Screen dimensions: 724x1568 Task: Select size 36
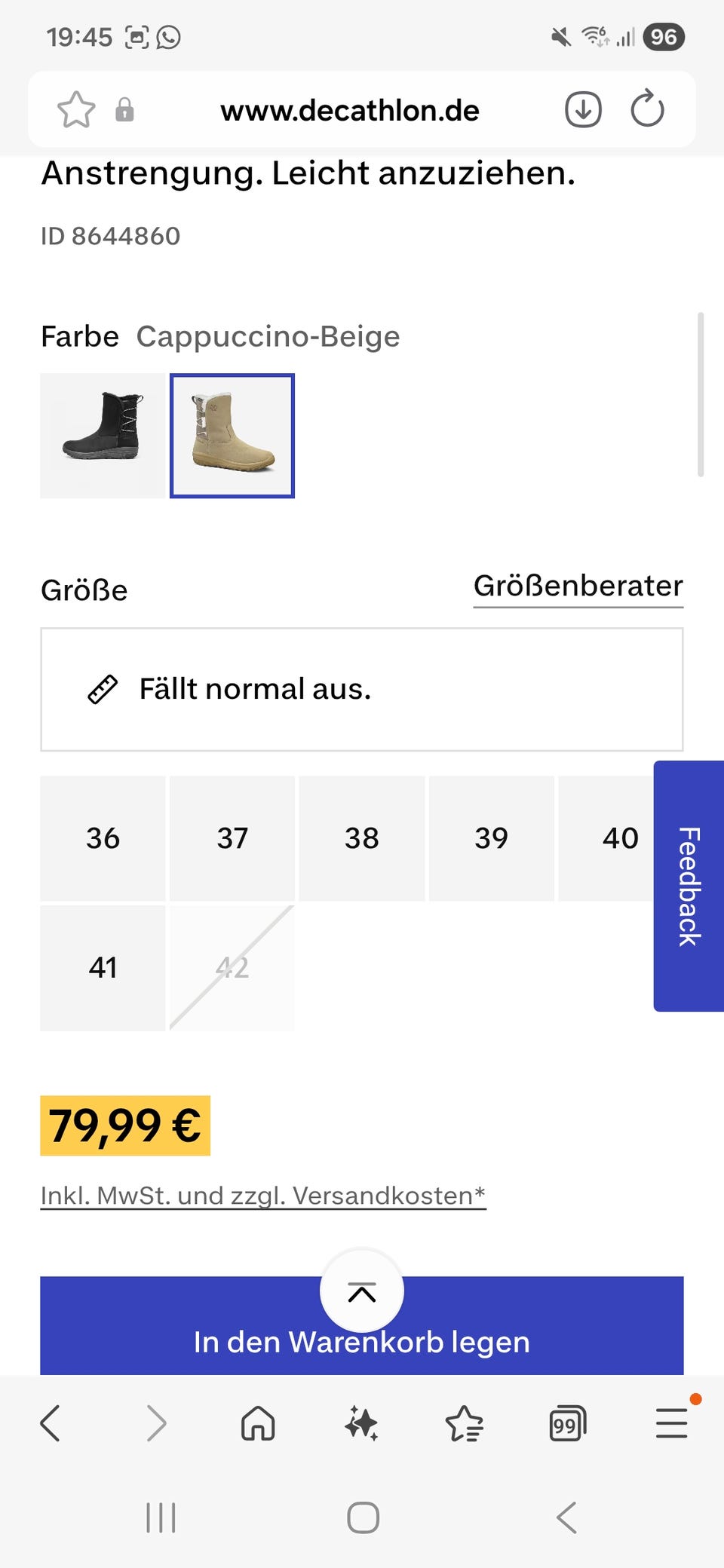pos(103,838)
